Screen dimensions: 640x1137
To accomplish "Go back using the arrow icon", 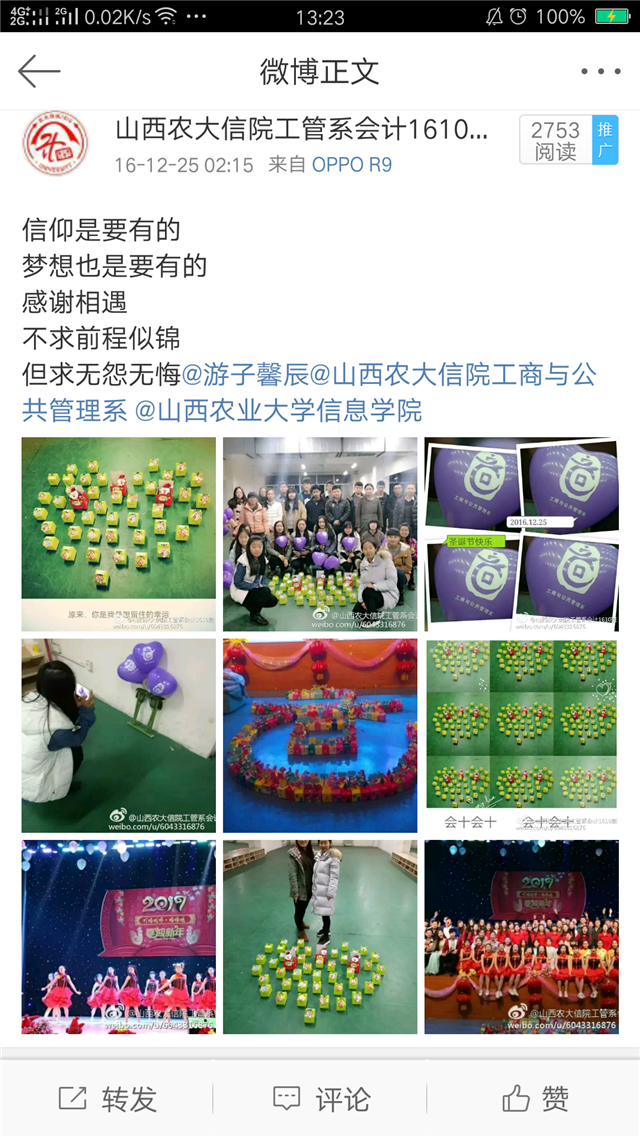I will pyautogui.click(x=40, y=72).
